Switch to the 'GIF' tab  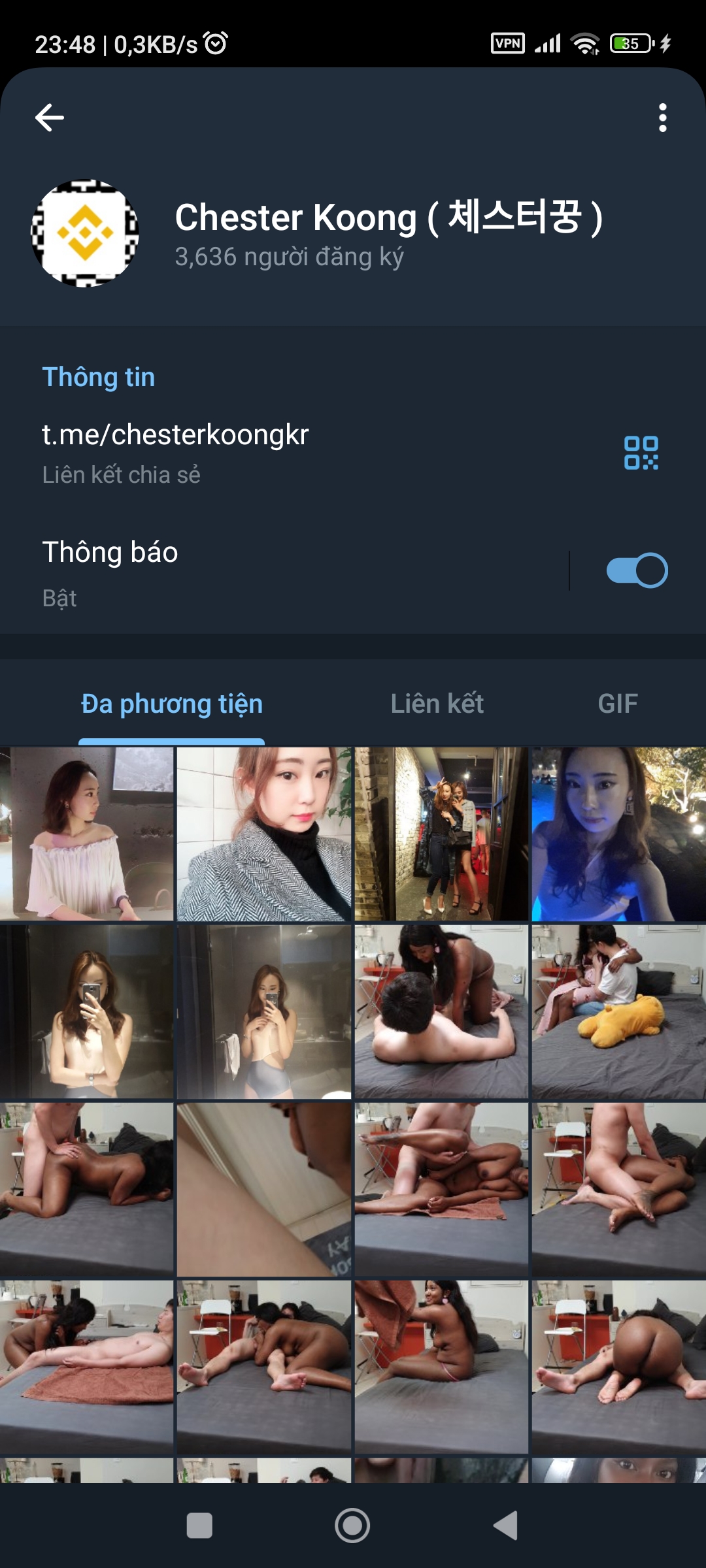tap(617, 704)
